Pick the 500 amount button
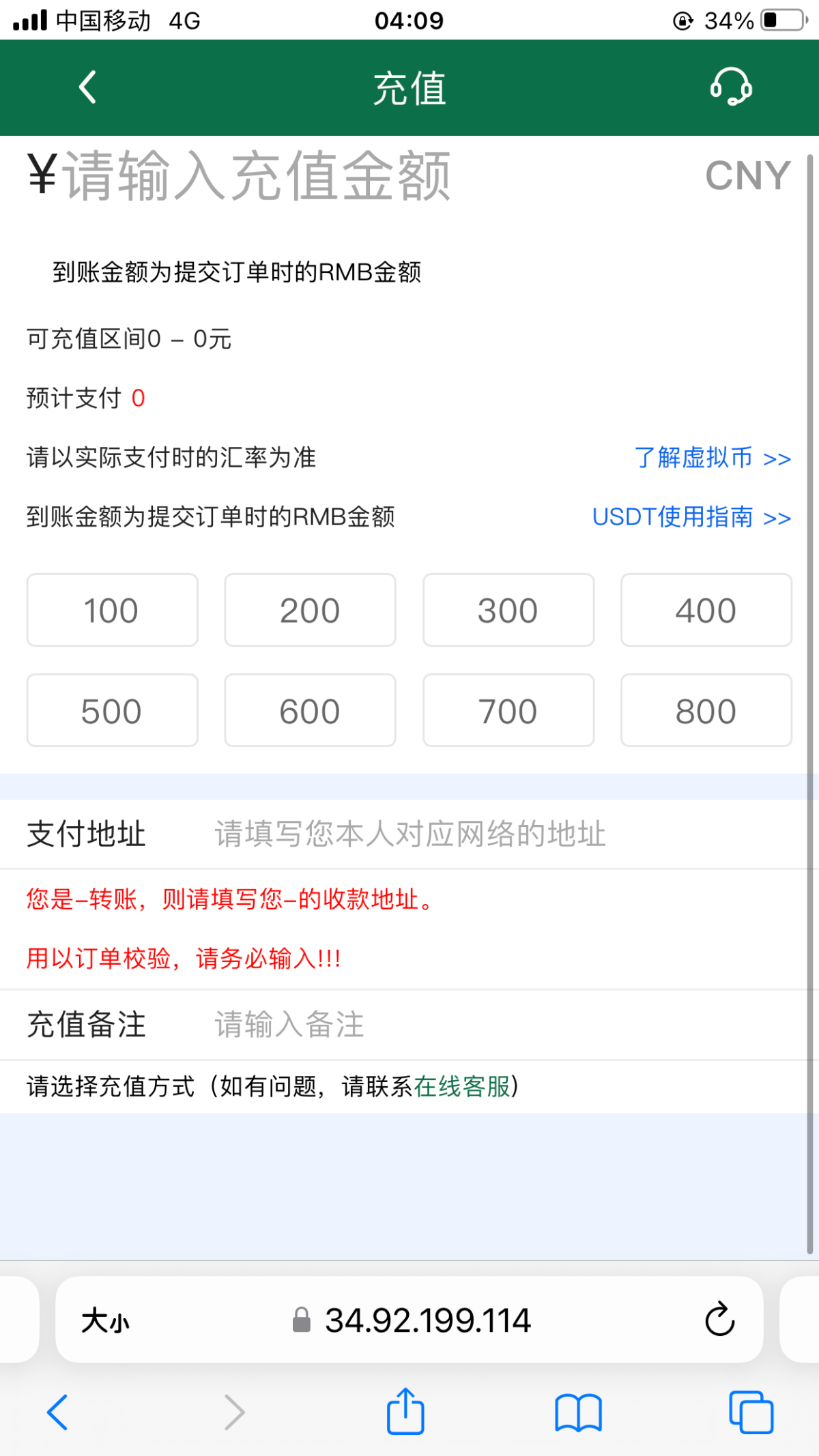 click(x=113, y=710)
